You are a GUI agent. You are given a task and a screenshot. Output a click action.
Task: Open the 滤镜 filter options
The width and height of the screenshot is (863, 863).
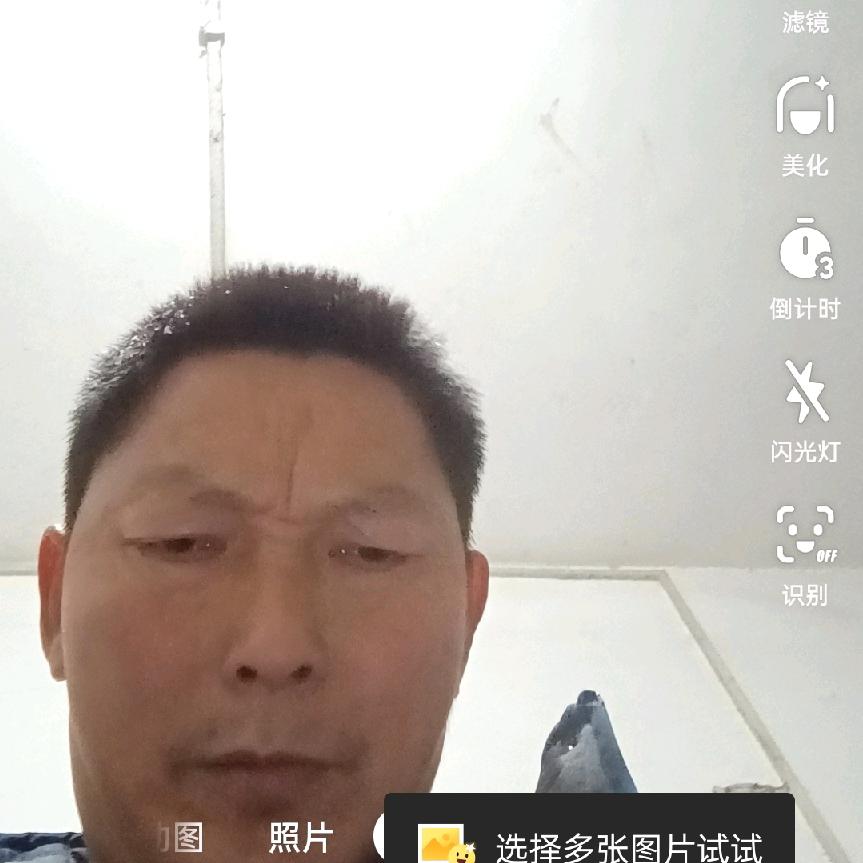[805, 21]
